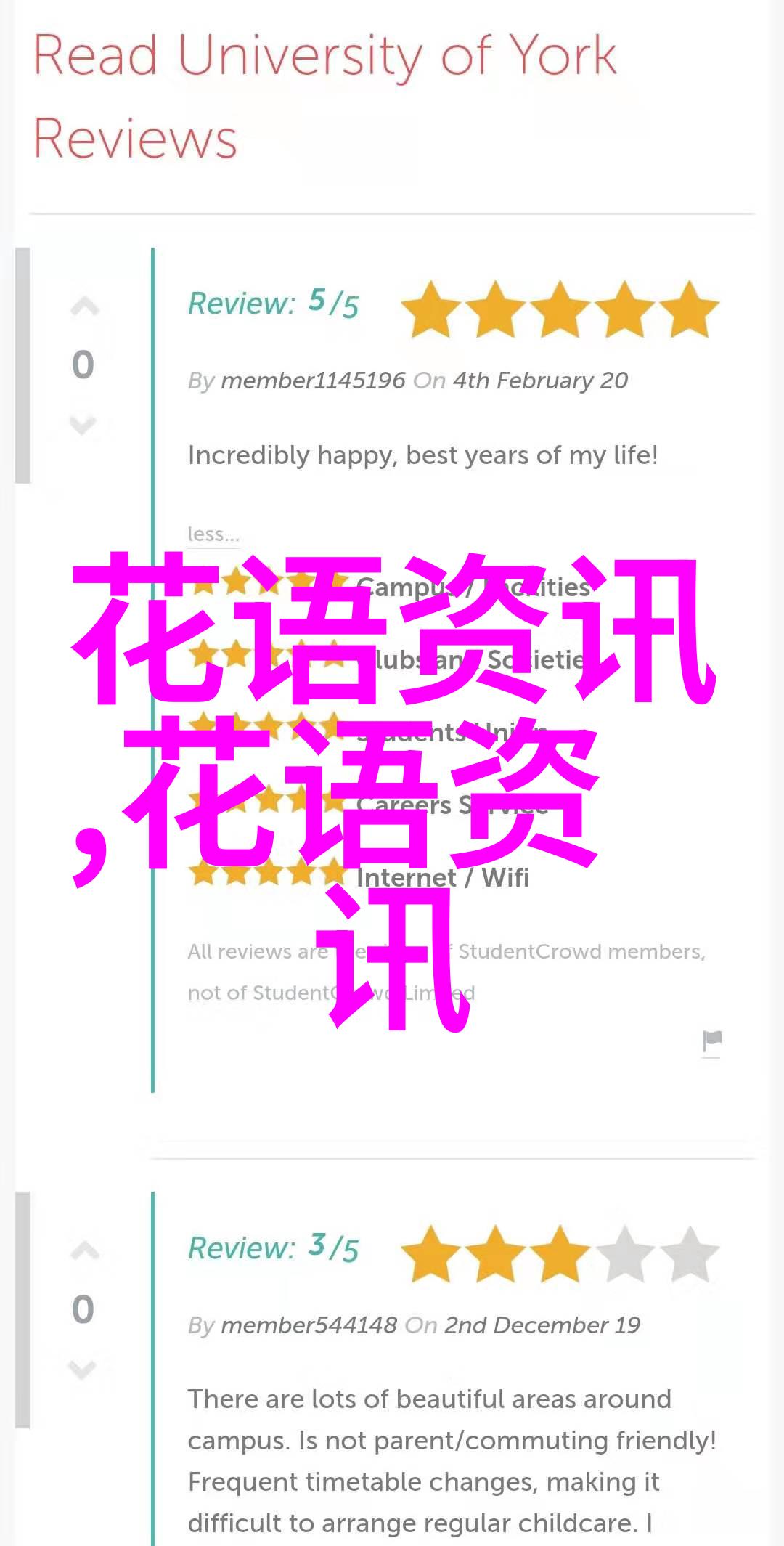This screenshot has width=784, height=1546.
Task: Flag the 5/5 review as inappropriate
Action: (711, 1041)
